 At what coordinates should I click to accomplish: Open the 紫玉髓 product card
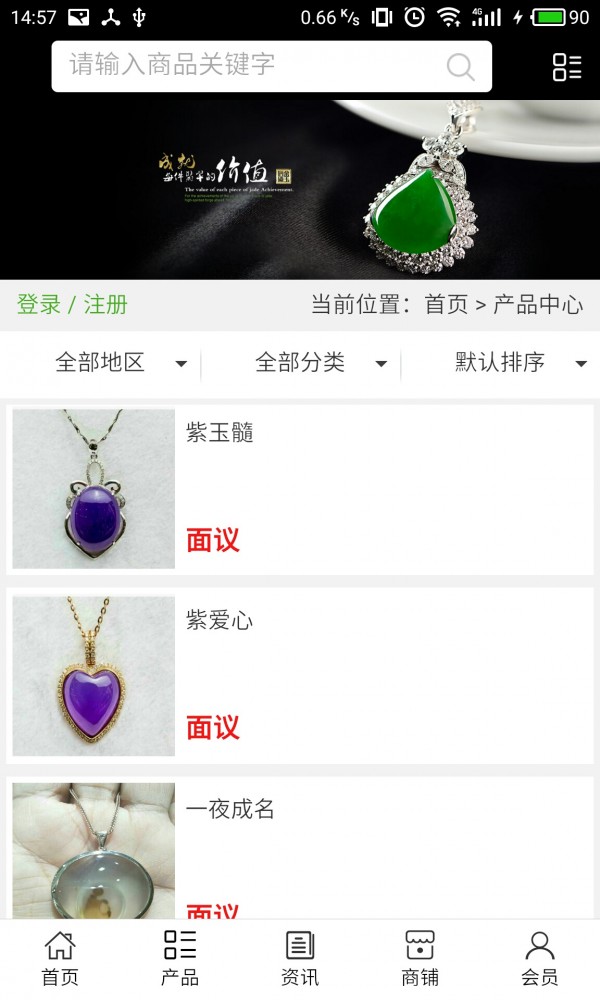300,489
